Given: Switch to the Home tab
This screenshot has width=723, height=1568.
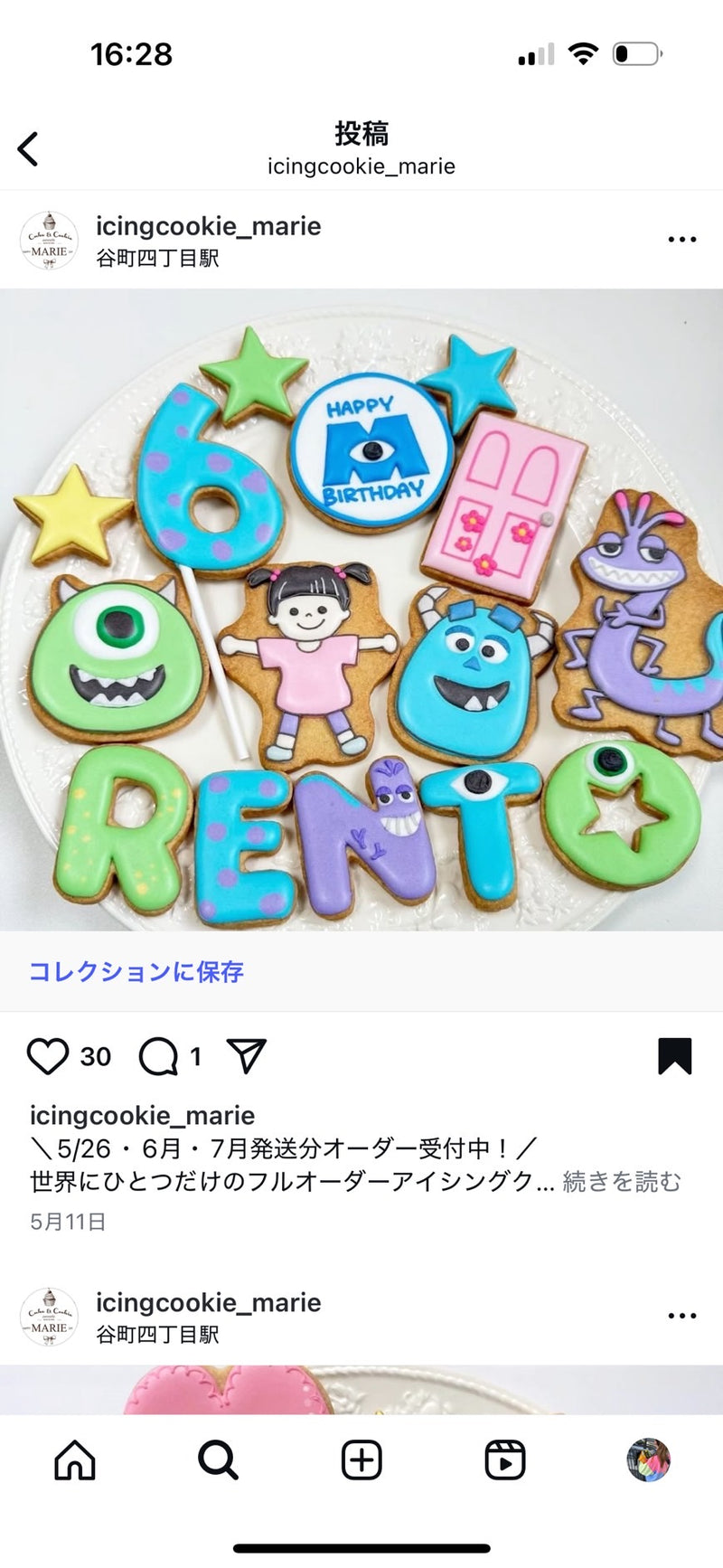Looking at the screenshot, I should pyautogui.click(x=75, y=1460).
